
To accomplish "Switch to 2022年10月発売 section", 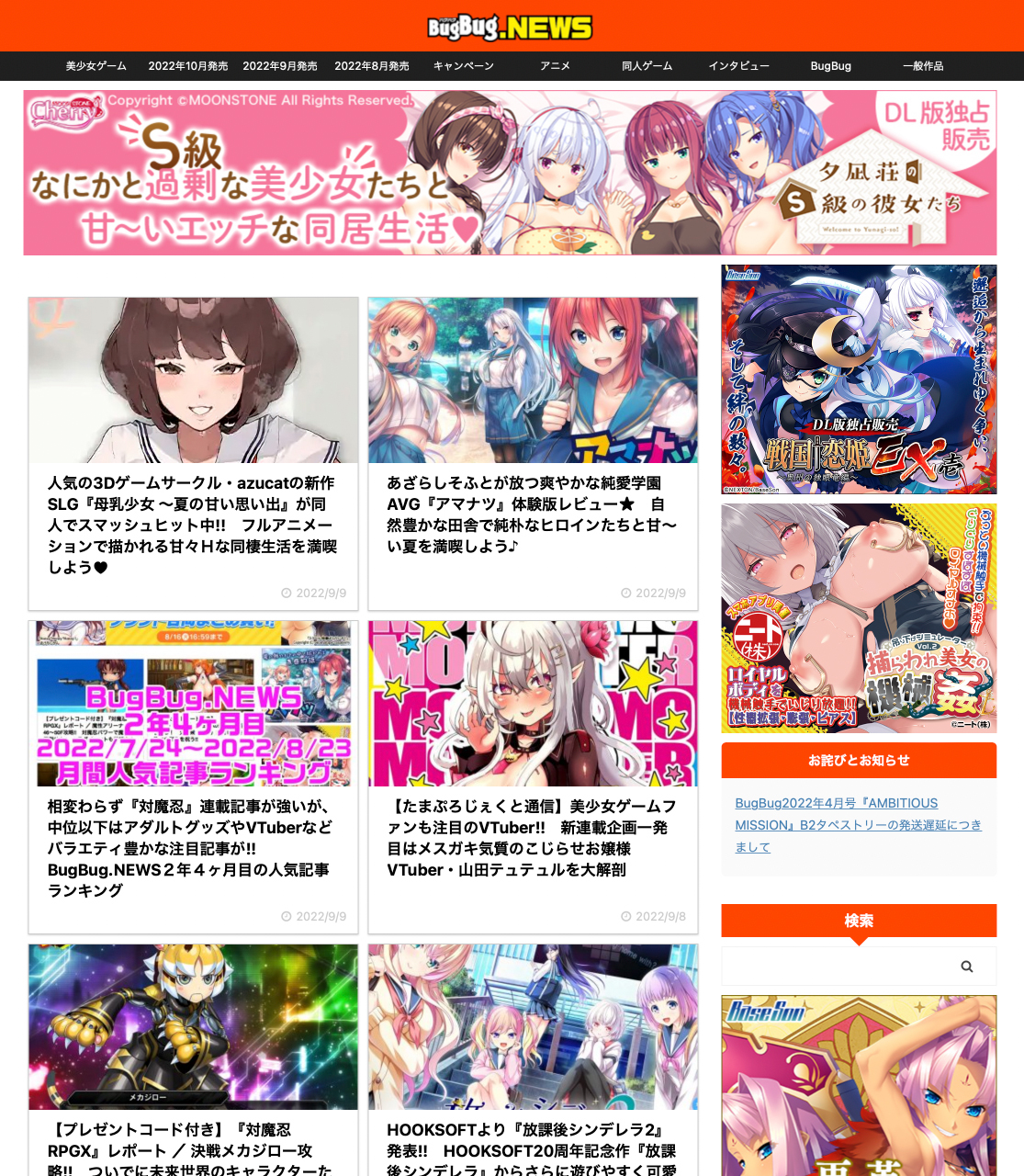I will pyautogui.click(x=188, y=66).
